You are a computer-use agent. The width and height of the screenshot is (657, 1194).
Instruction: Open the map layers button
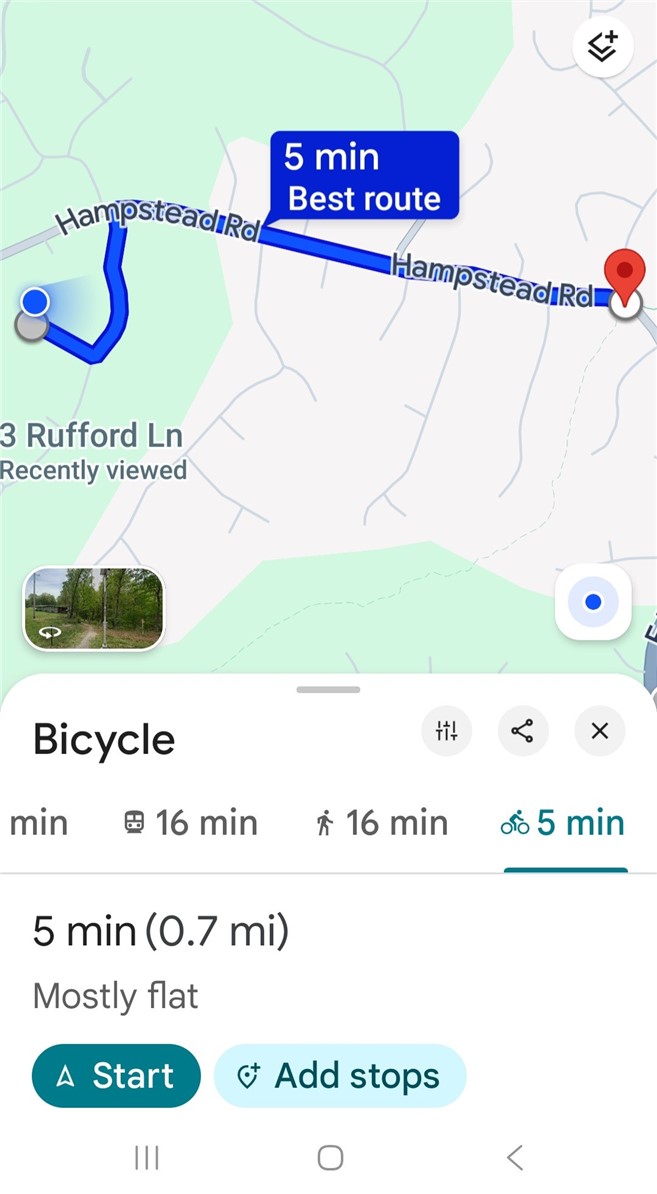(x=603, y=47)
